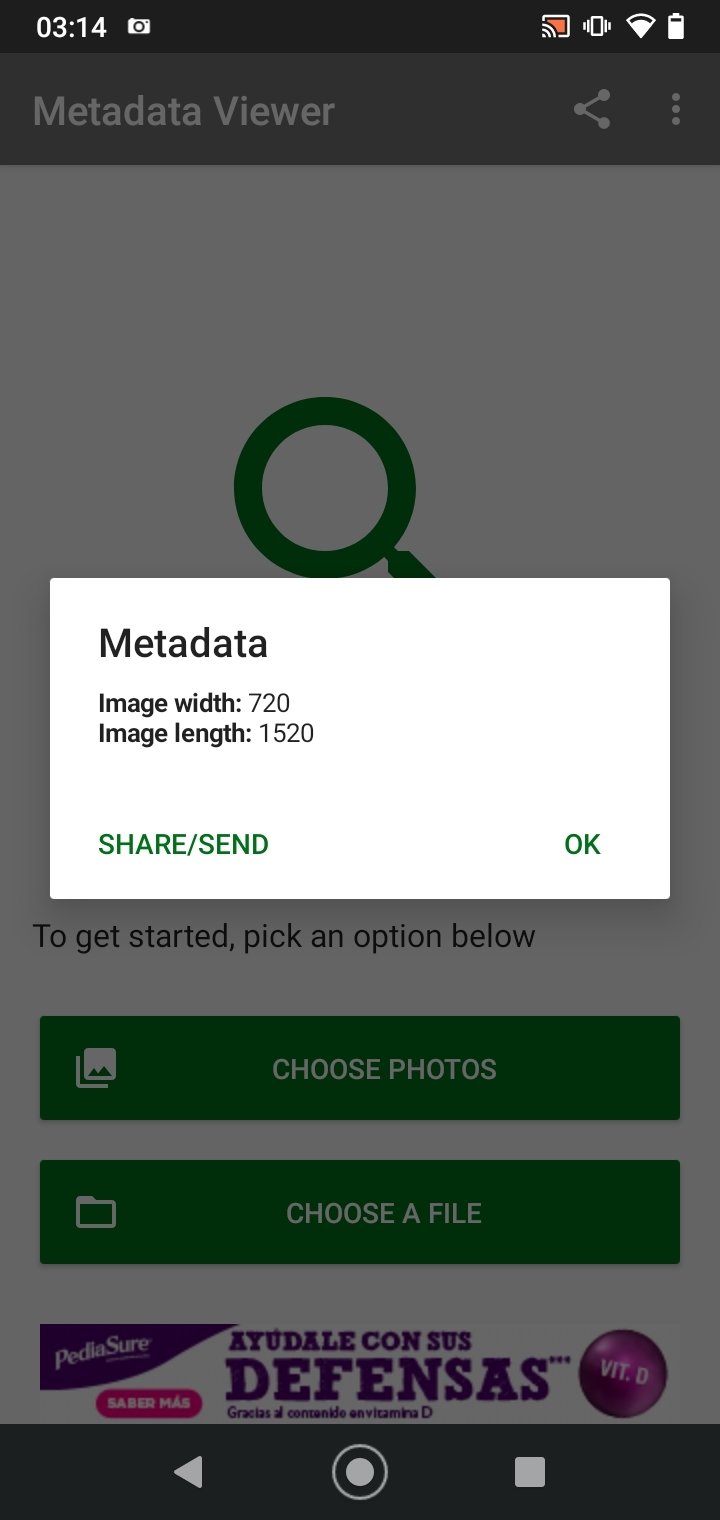This screenshot has width=720, height=1520.
Task: Tap the CHOOSE PHOTOS button
Action: [360, 1068]
